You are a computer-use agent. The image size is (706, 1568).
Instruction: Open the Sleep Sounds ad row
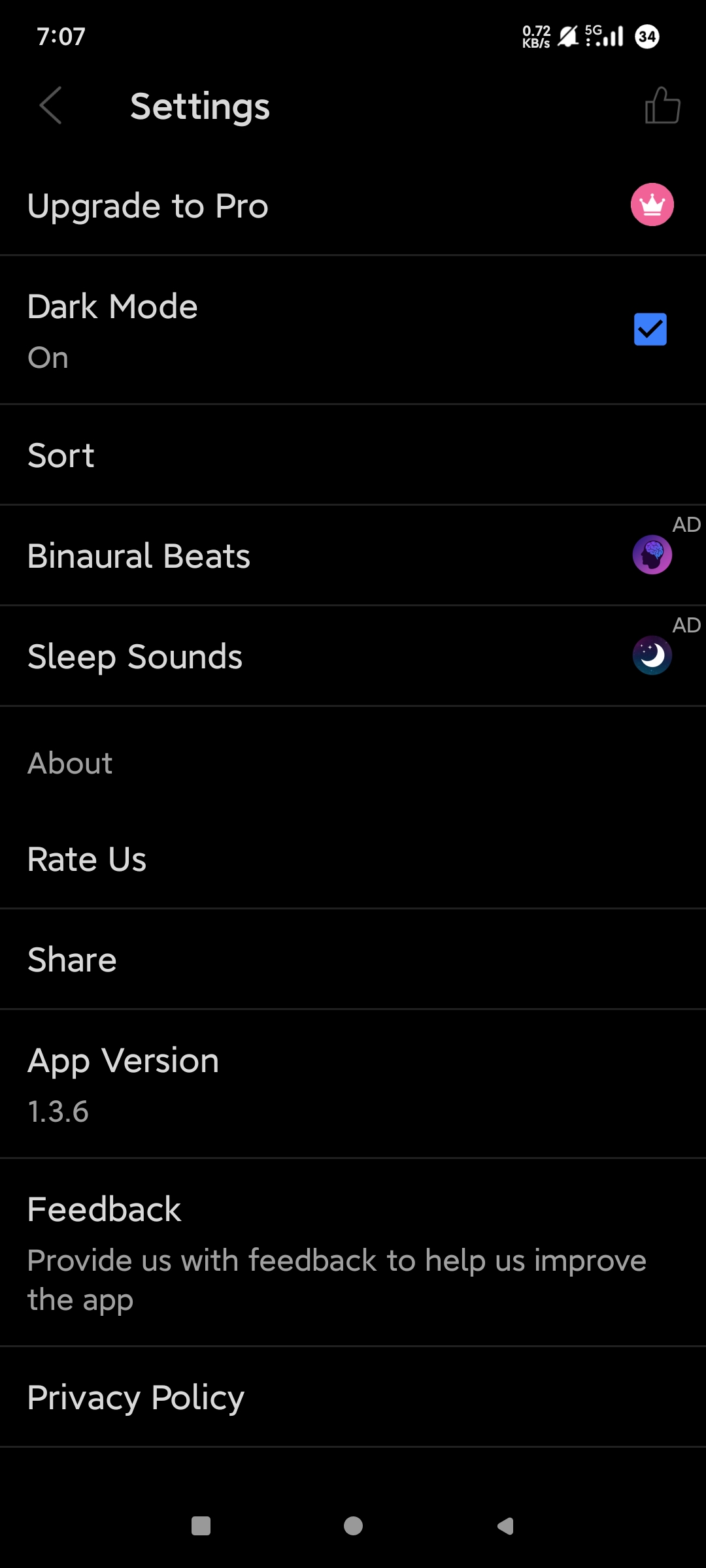353,657
